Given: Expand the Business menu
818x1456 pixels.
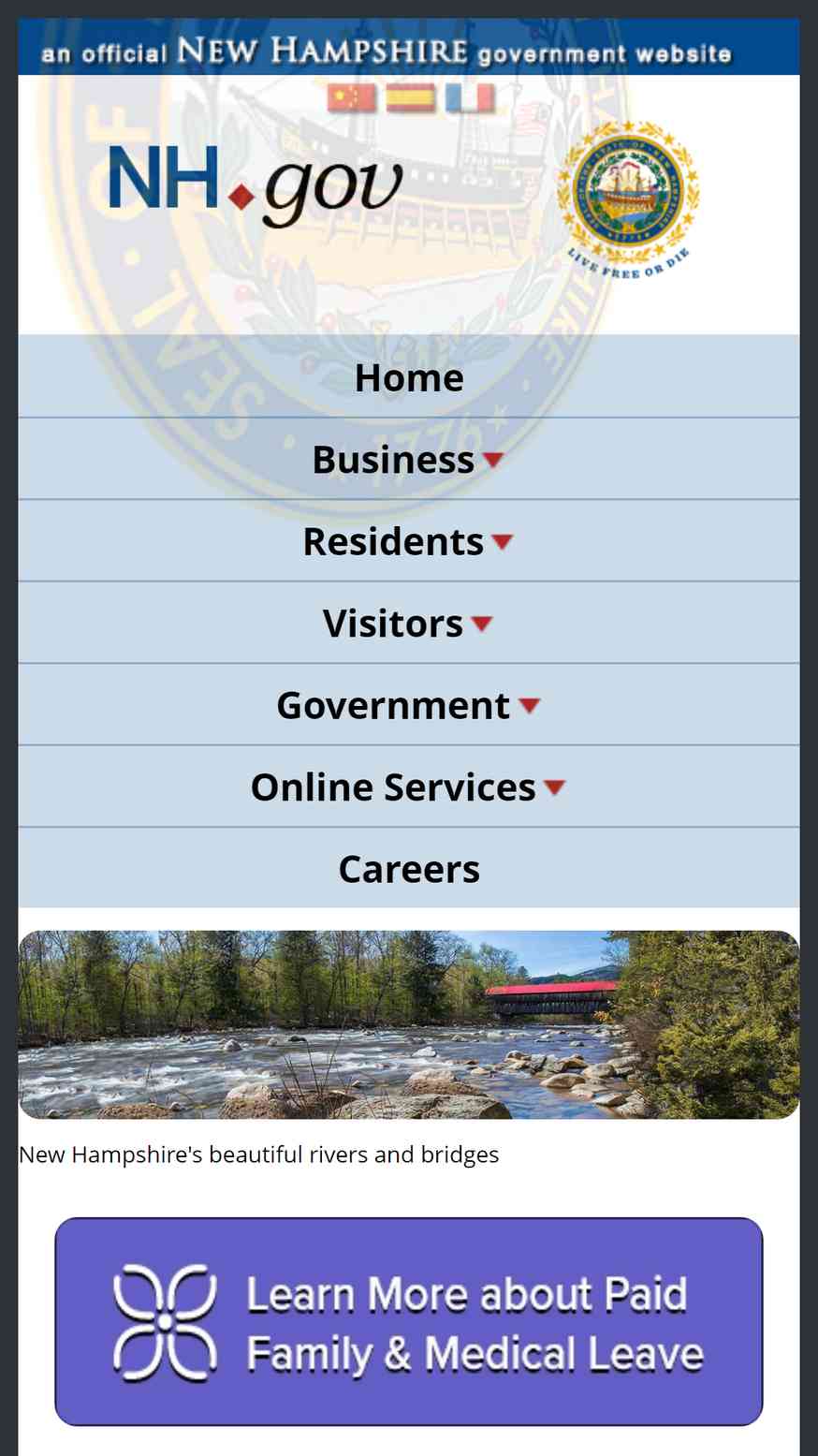Looking at the screenshot, I should 409,459.
